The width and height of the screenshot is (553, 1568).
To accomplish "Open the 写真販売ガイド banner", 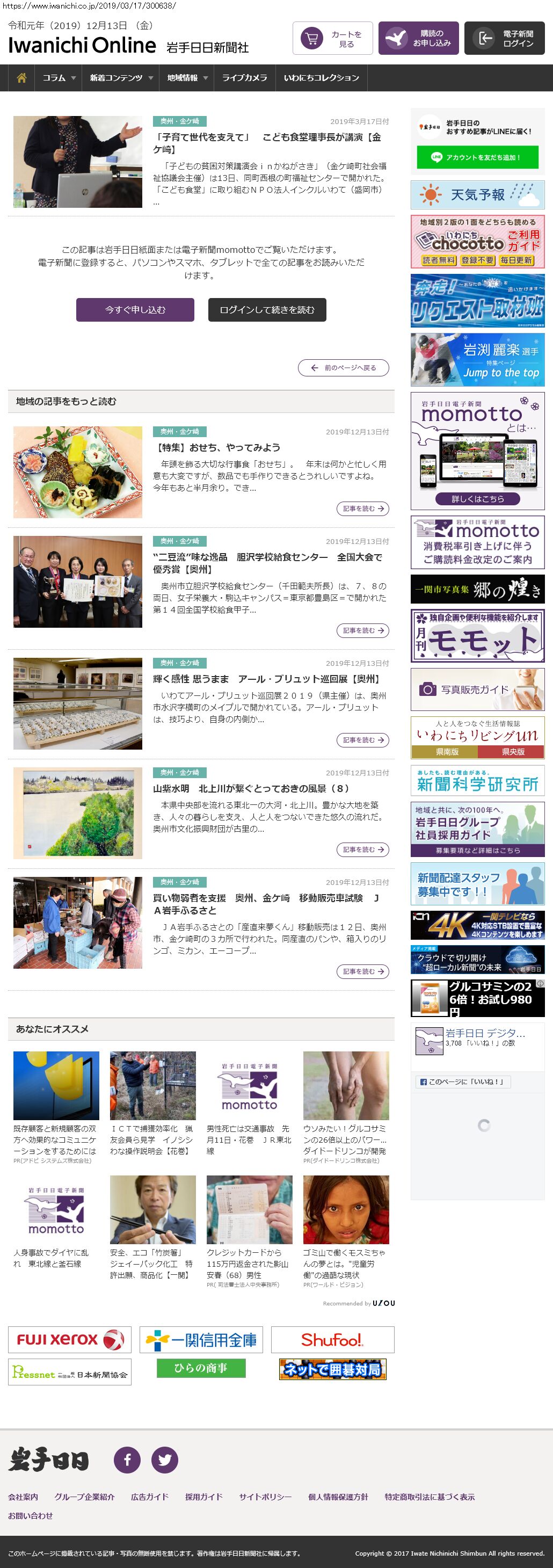I will pos(477,689).
